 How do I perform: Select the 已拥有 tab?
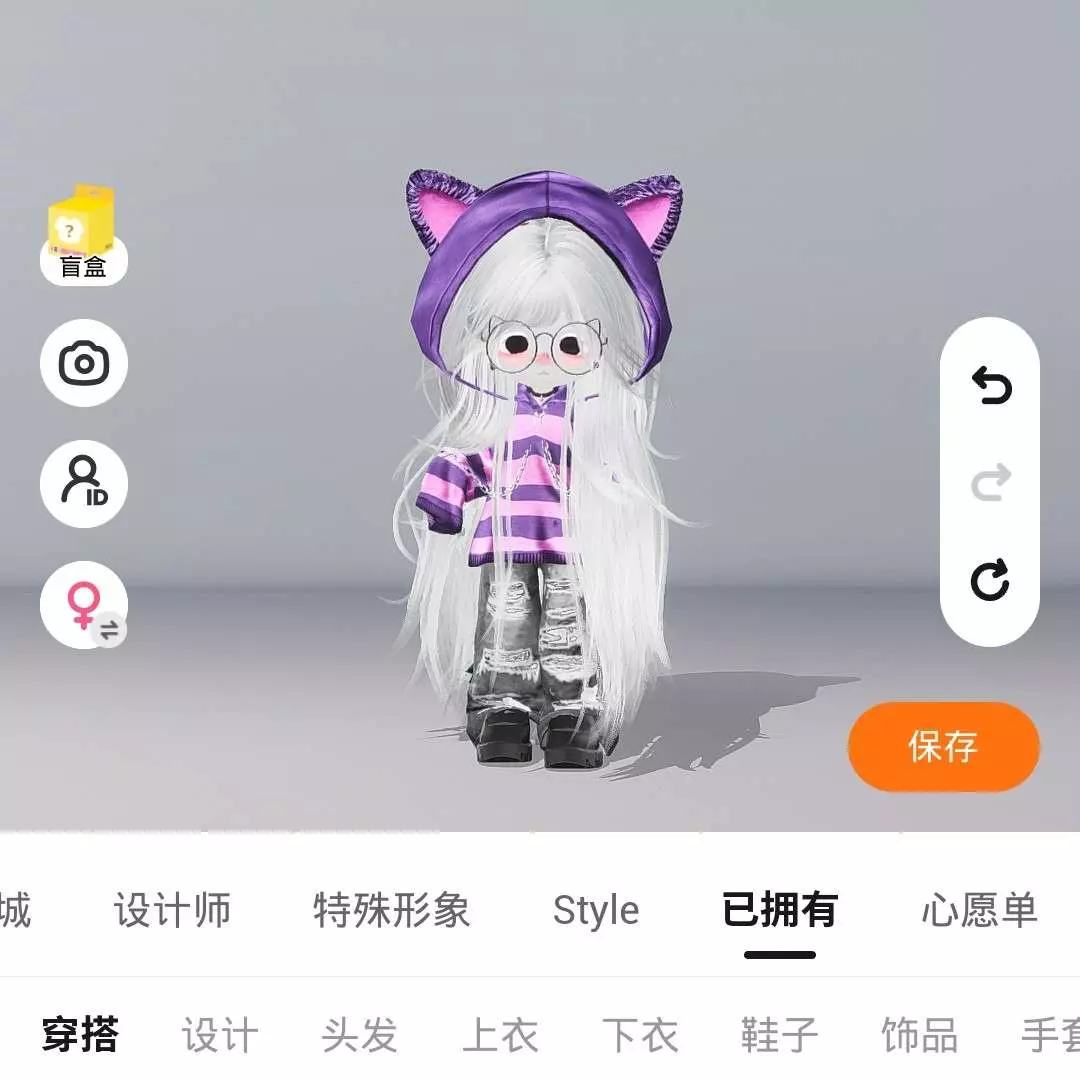(x=780, y=910)
